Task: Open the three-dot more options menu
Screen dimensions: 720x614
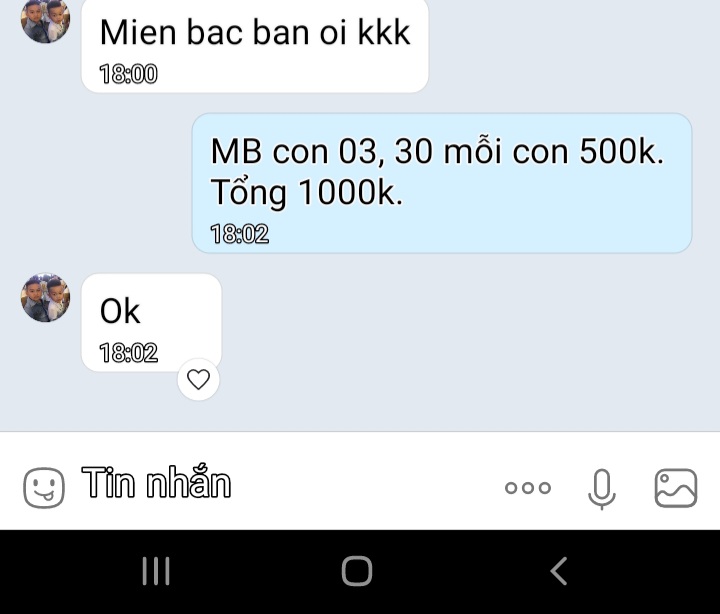Action: point(528,488)
